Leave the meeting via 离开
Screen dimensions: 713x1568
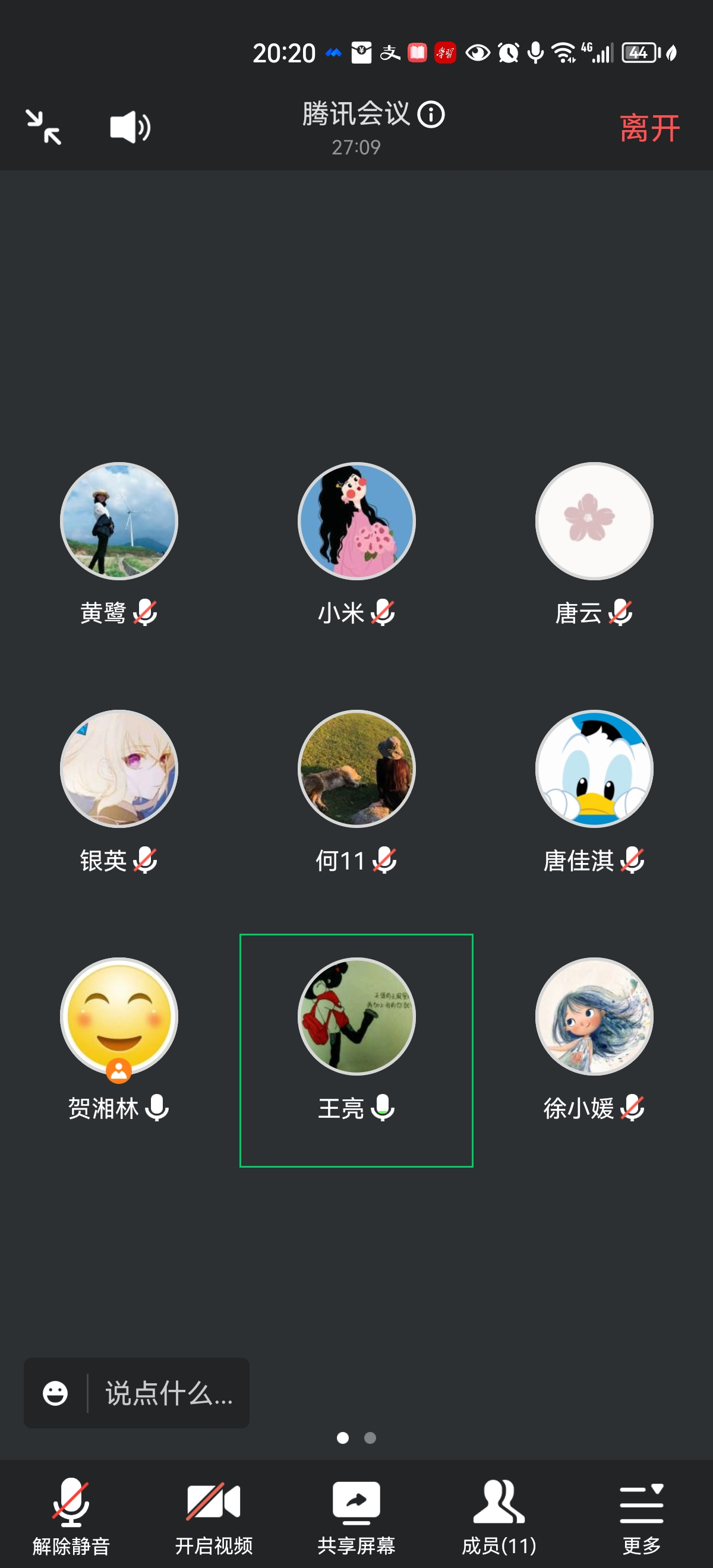[x=649, y=128]
